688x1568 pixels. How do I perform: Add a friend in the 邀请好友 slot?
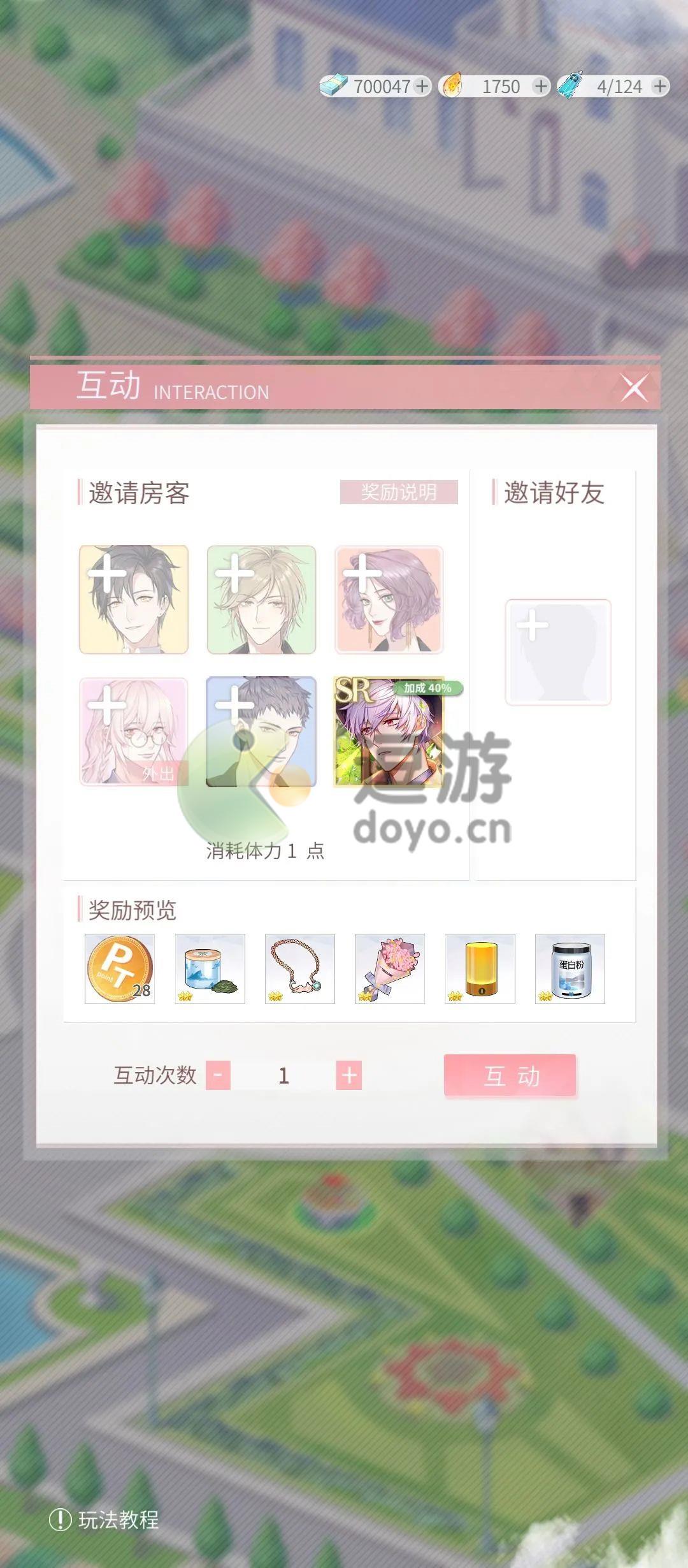coord(558,651)
